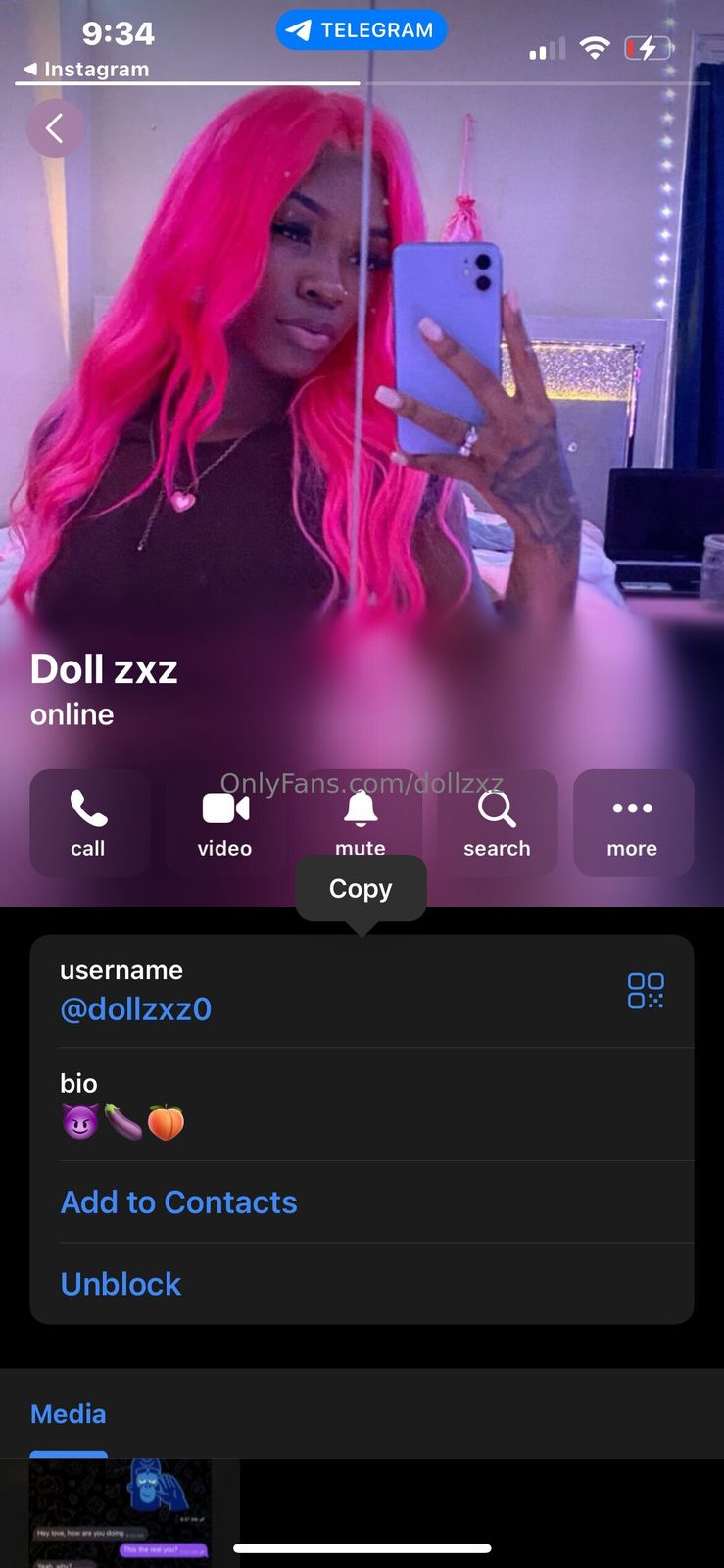Unblock this user
This screenshot has width=724, height=1568.
(121, 1284)
